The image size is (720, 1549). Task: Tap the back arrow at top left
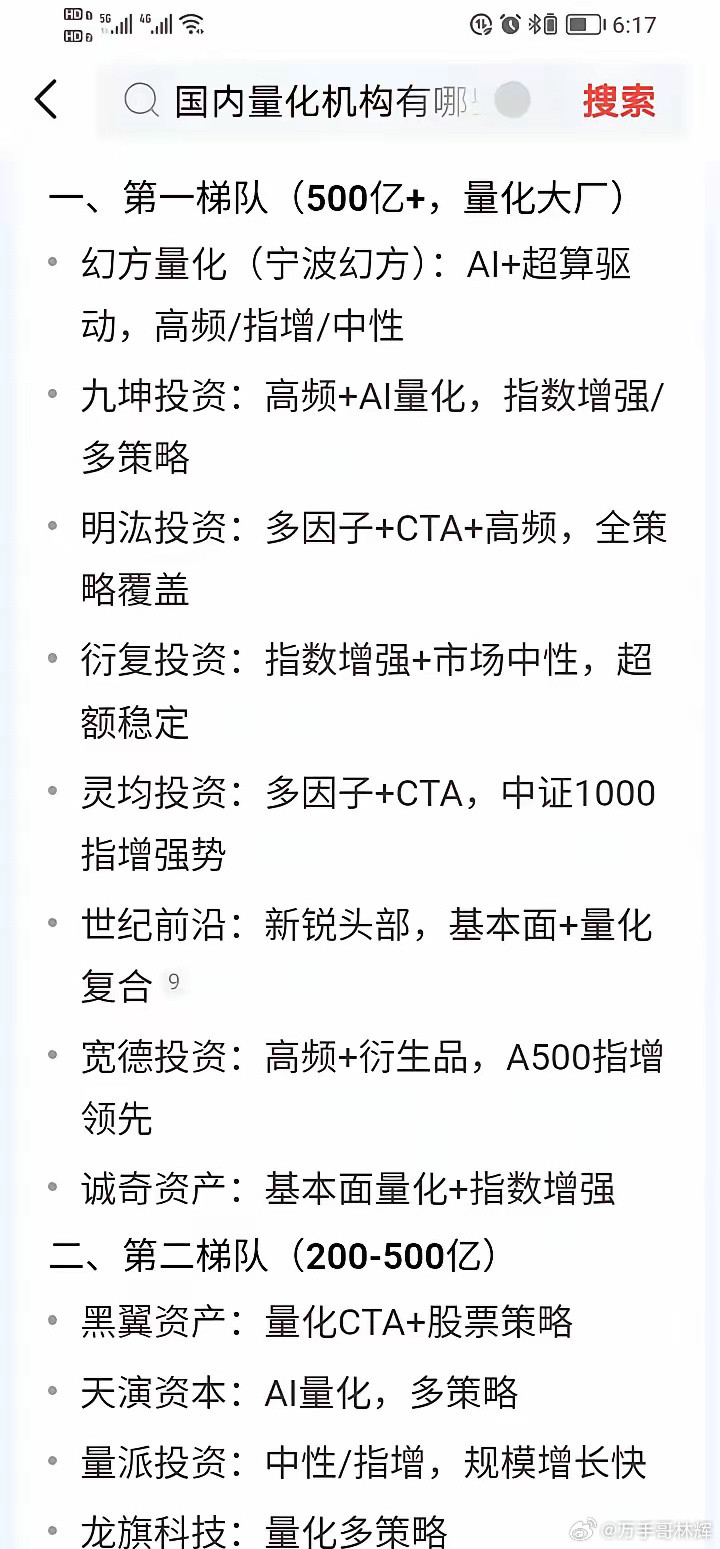point(45,100)
